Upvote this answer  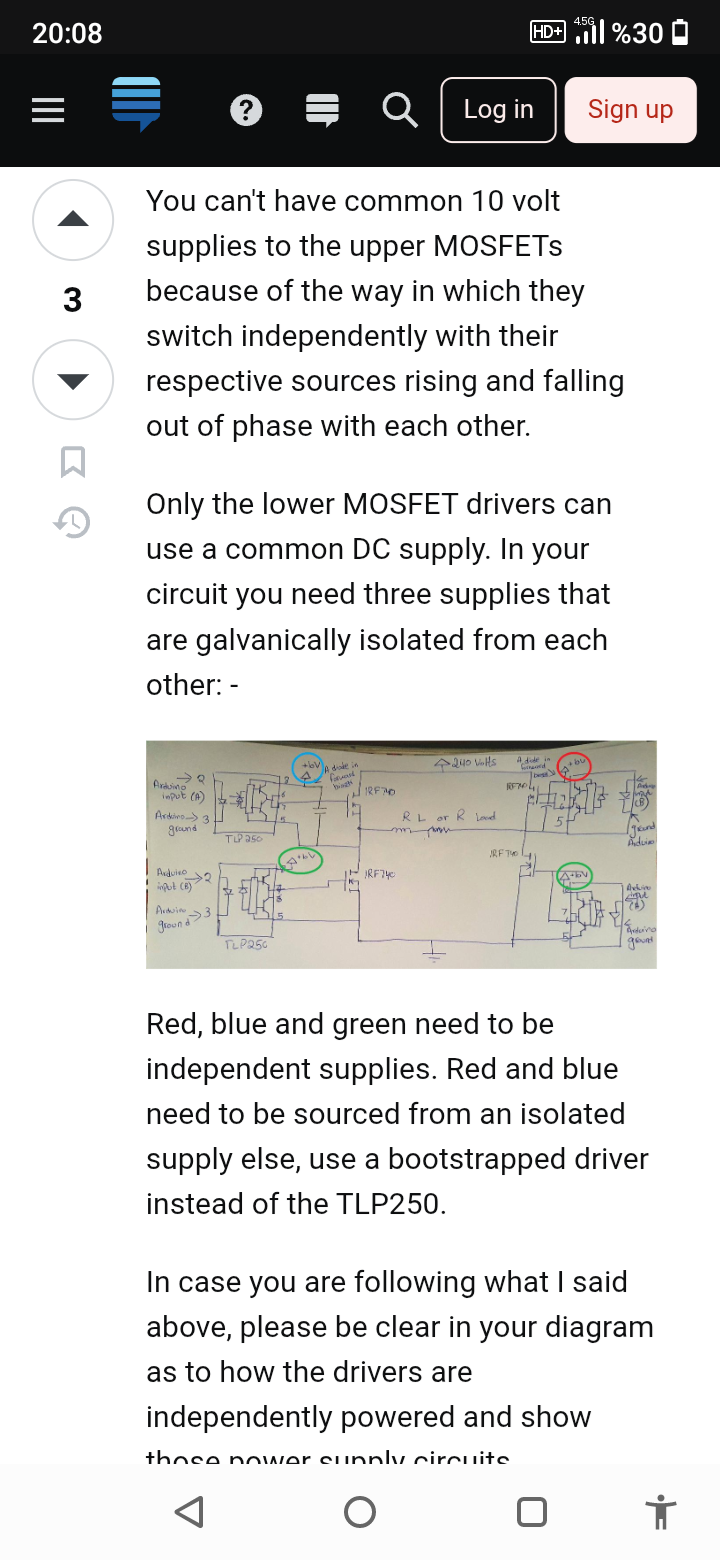point(73,220)
